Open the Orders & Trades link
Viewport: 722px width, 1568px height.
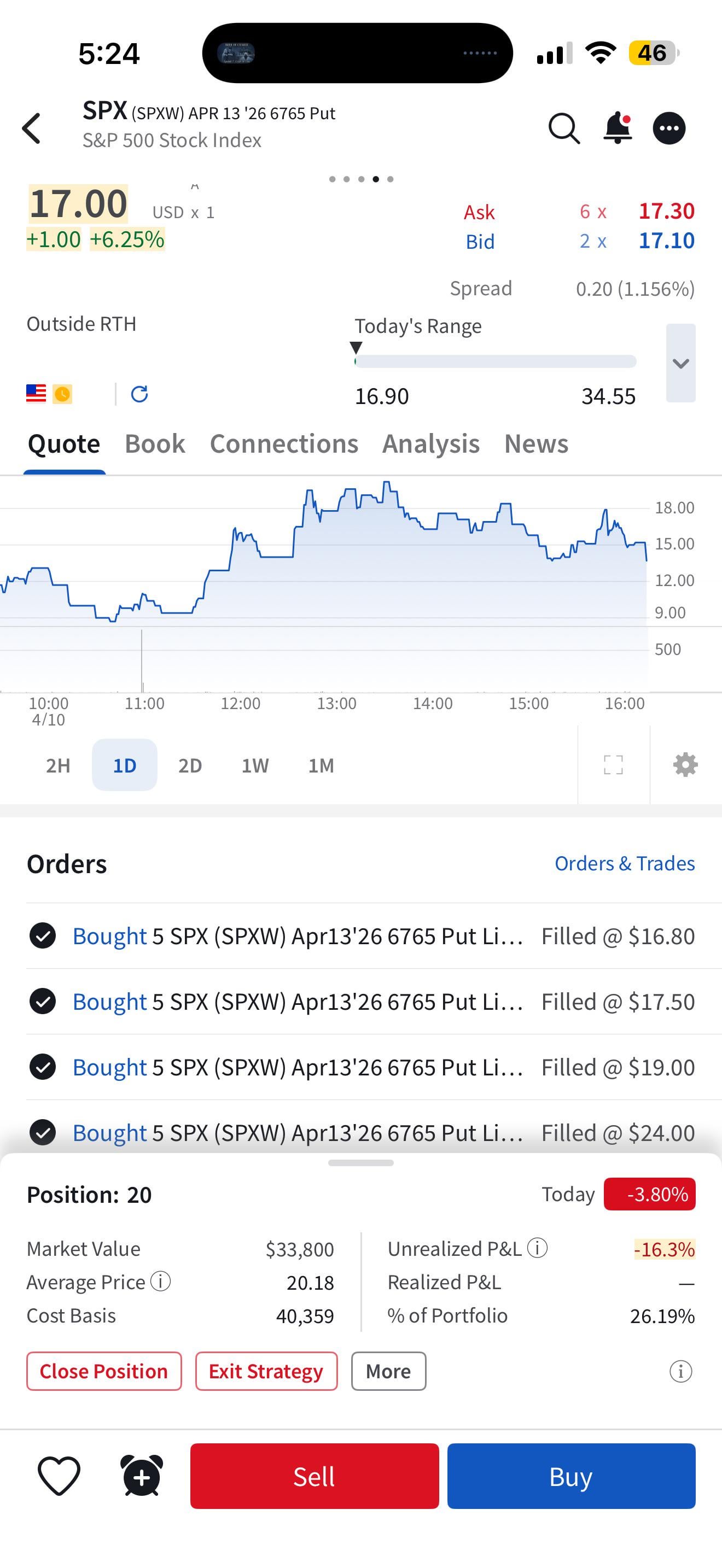point(624,863)
